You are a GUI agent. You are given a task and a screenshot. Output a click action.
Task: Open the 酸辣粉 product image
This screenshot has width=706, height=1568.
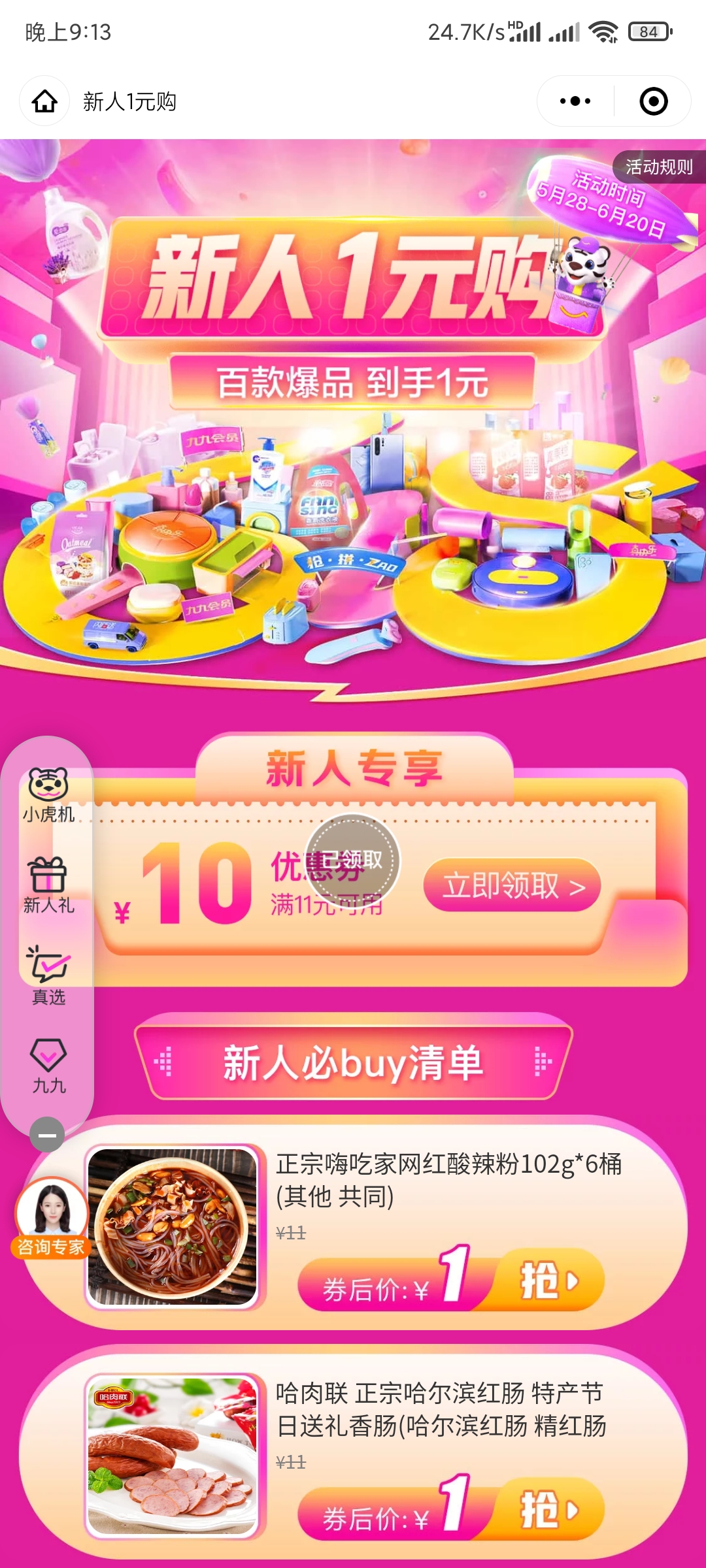(173, 1227)
